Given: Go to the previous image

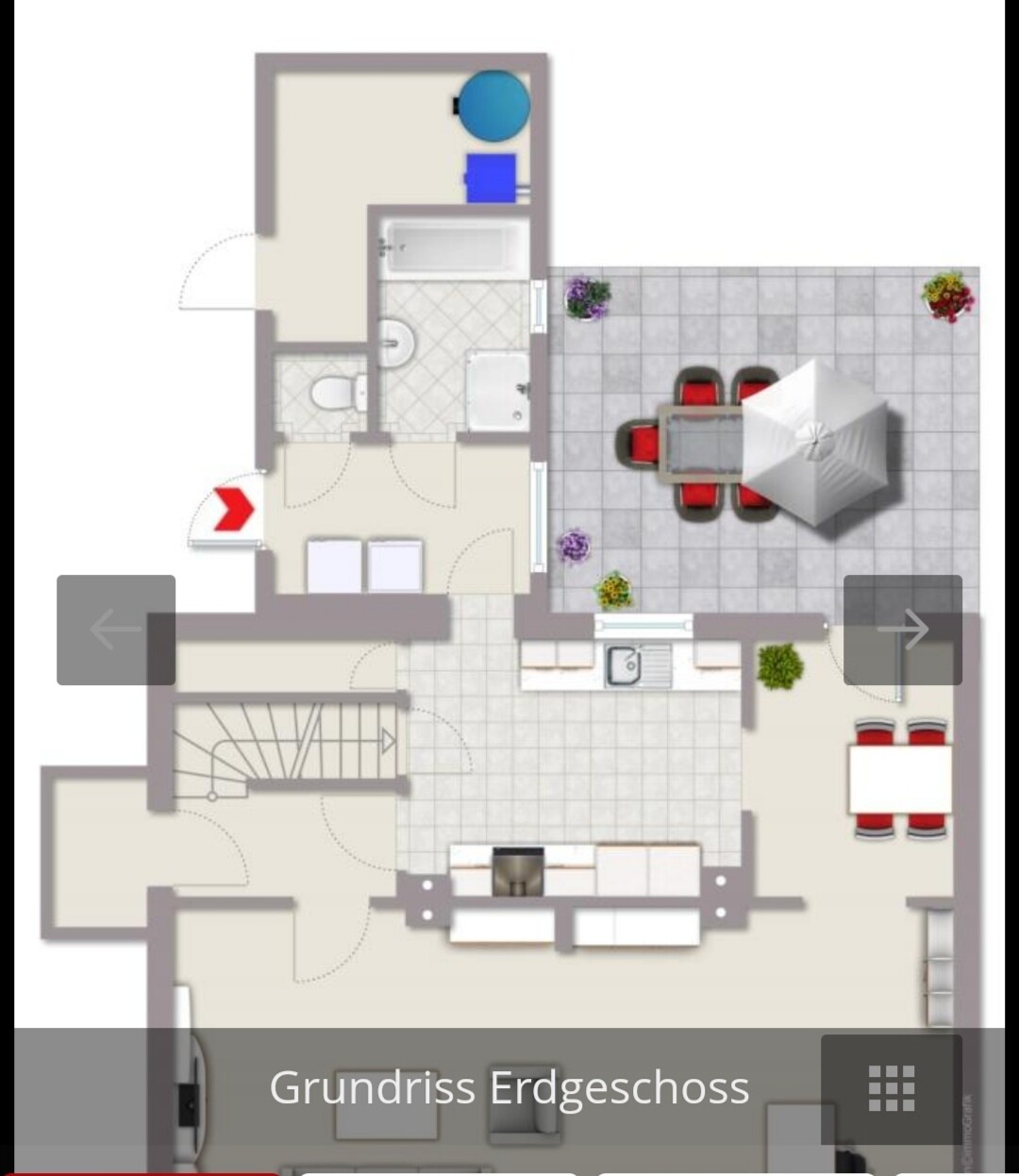Looking at the screenshot, I should point(116,630).
